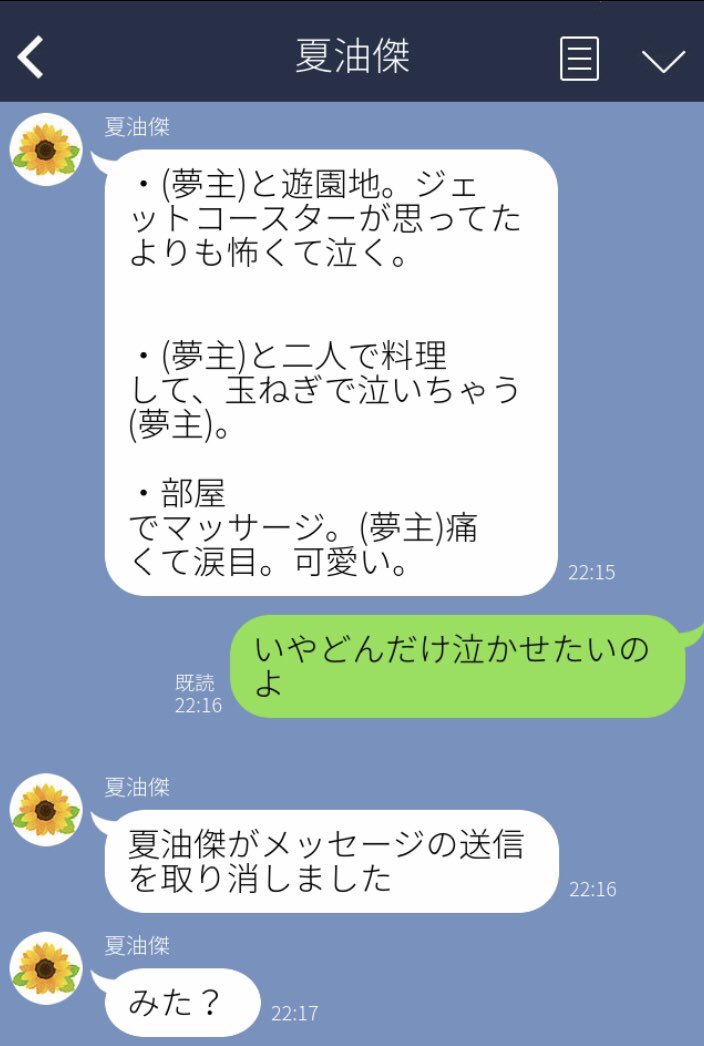Go back from the 夏油傑 chat
The width and height of the screenshot is (704, 1046).
tap(31, 58)
